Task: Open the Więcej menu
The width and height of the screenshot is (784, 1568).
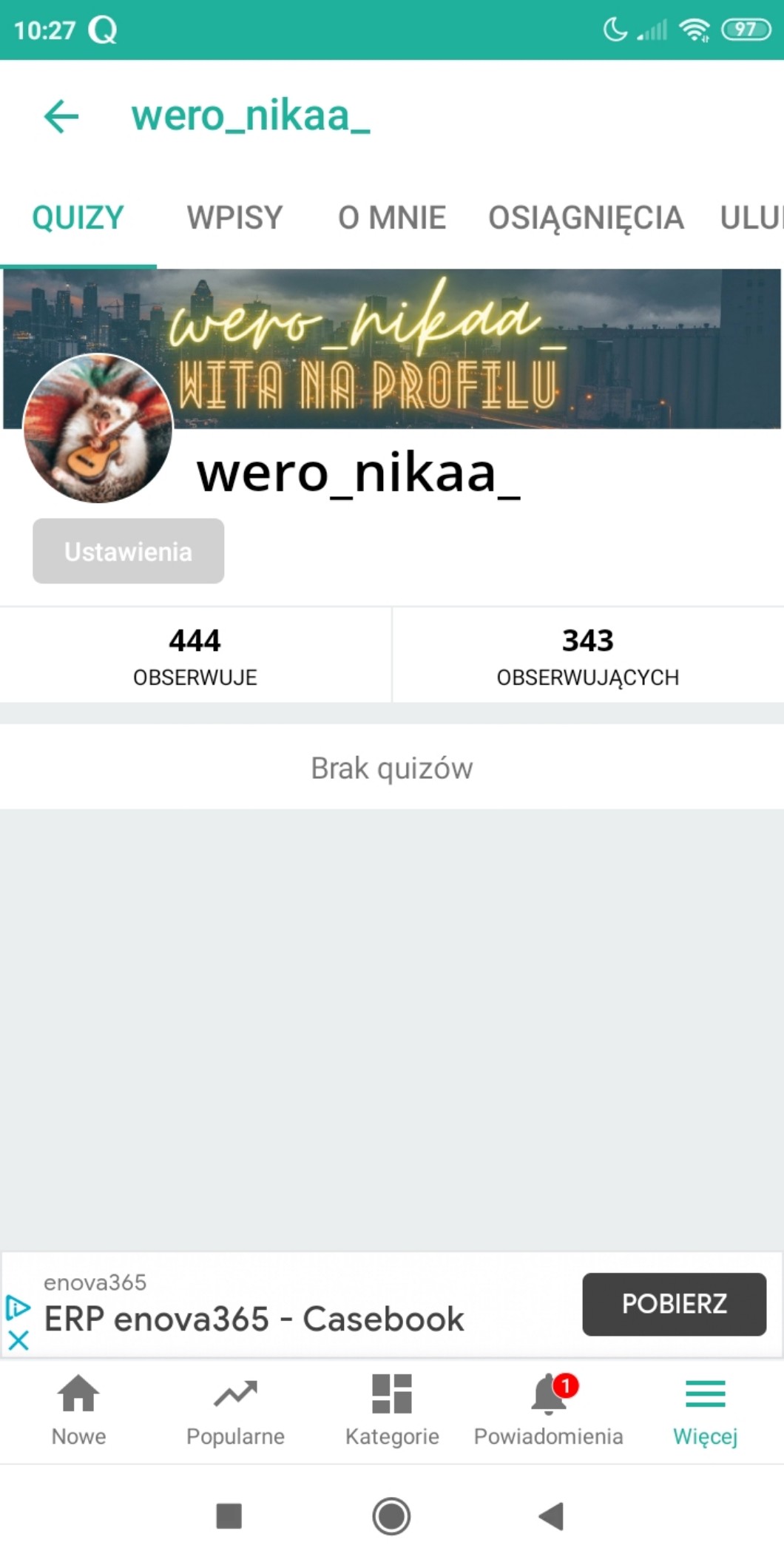Action: coord(705,1410)
